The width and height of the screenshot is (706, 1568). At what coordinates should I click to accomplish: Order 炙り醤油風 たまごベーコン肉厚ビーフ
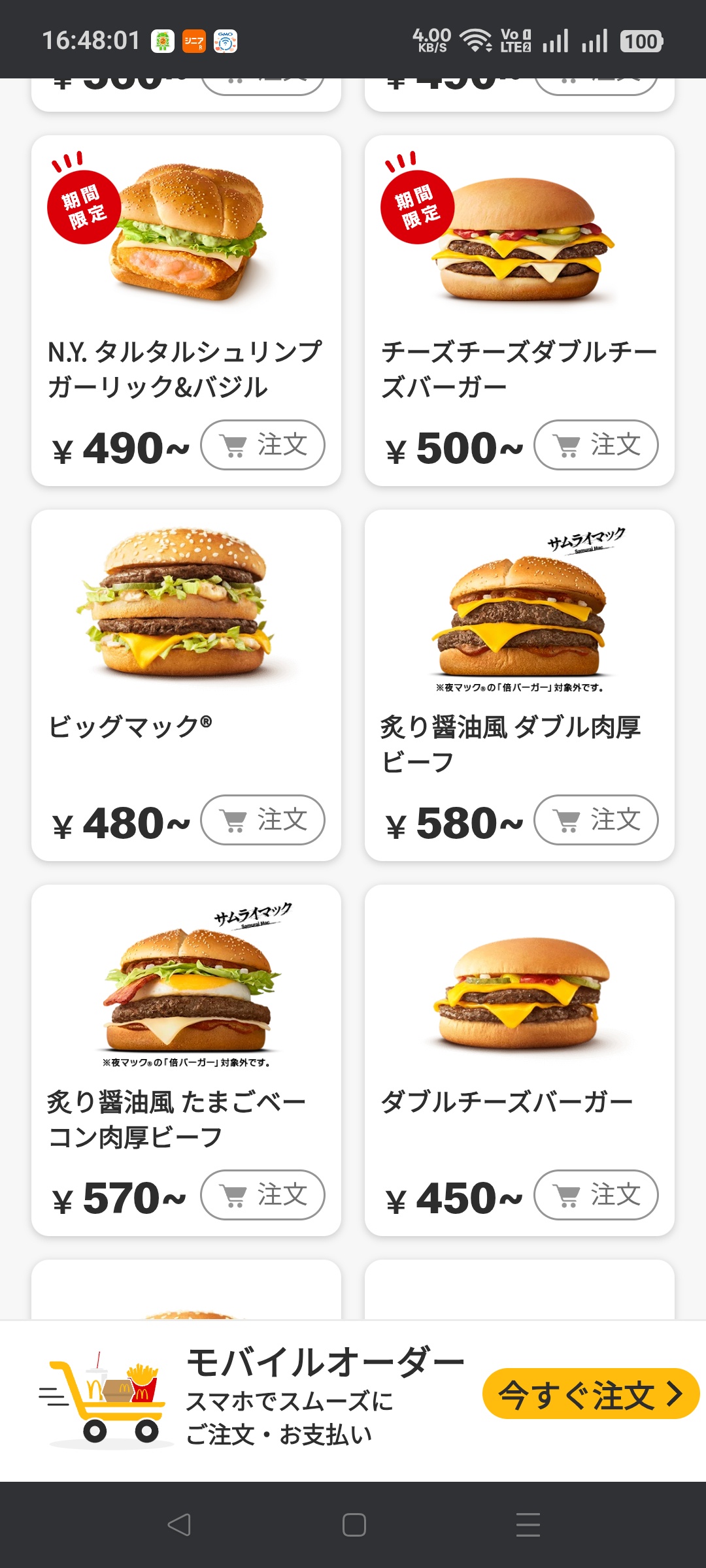[262, 1195]
